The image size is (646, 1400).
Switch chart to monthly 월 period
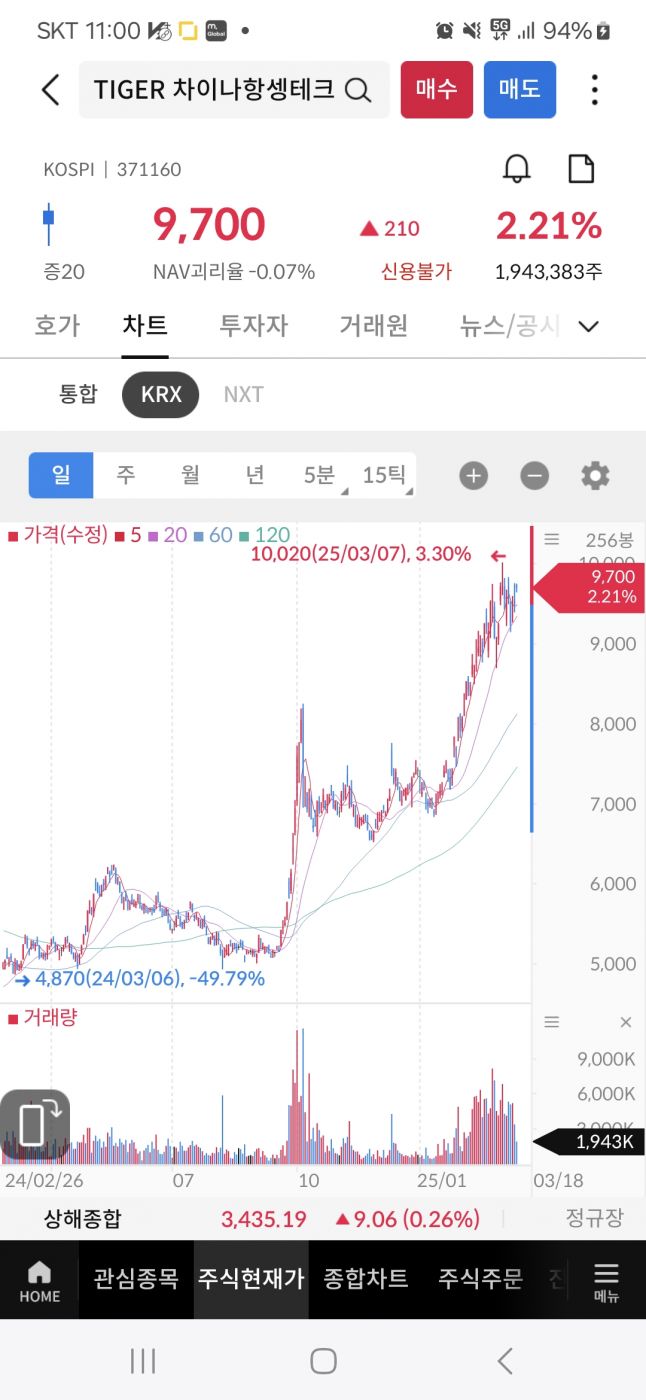pyautogui.click(x=190, y=475)
